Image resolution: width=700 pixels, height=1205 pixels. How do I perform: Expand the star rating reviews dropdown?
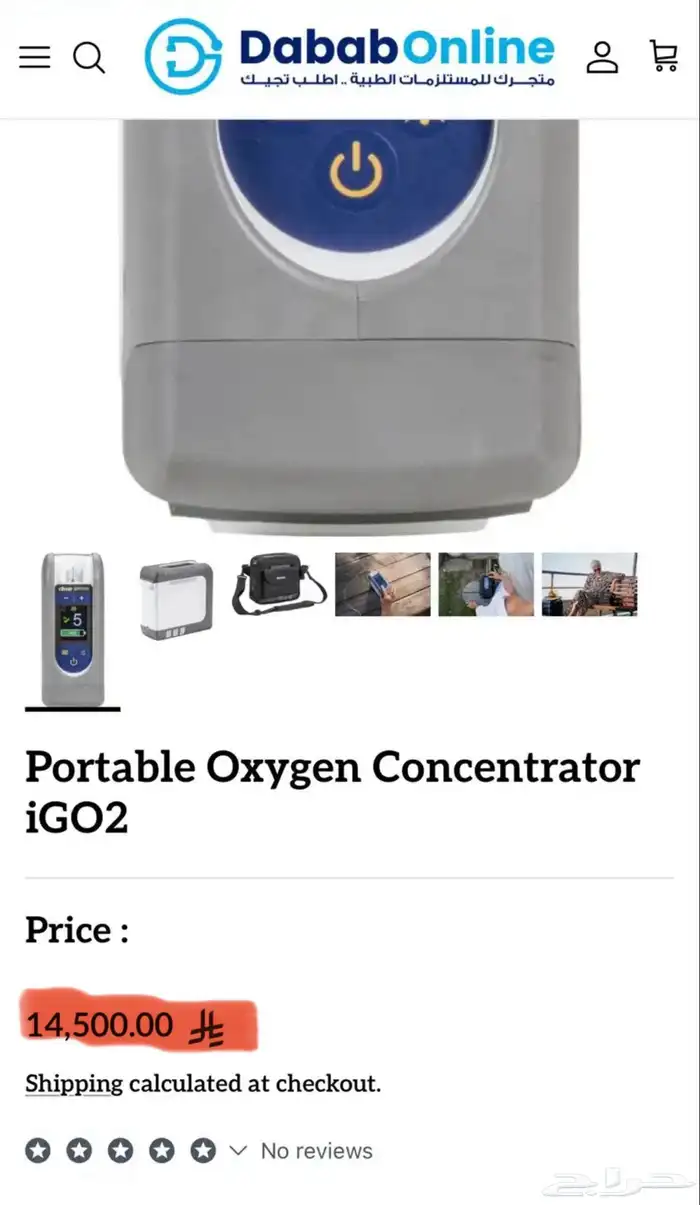pyautogui.click(x=238, y=1151)
